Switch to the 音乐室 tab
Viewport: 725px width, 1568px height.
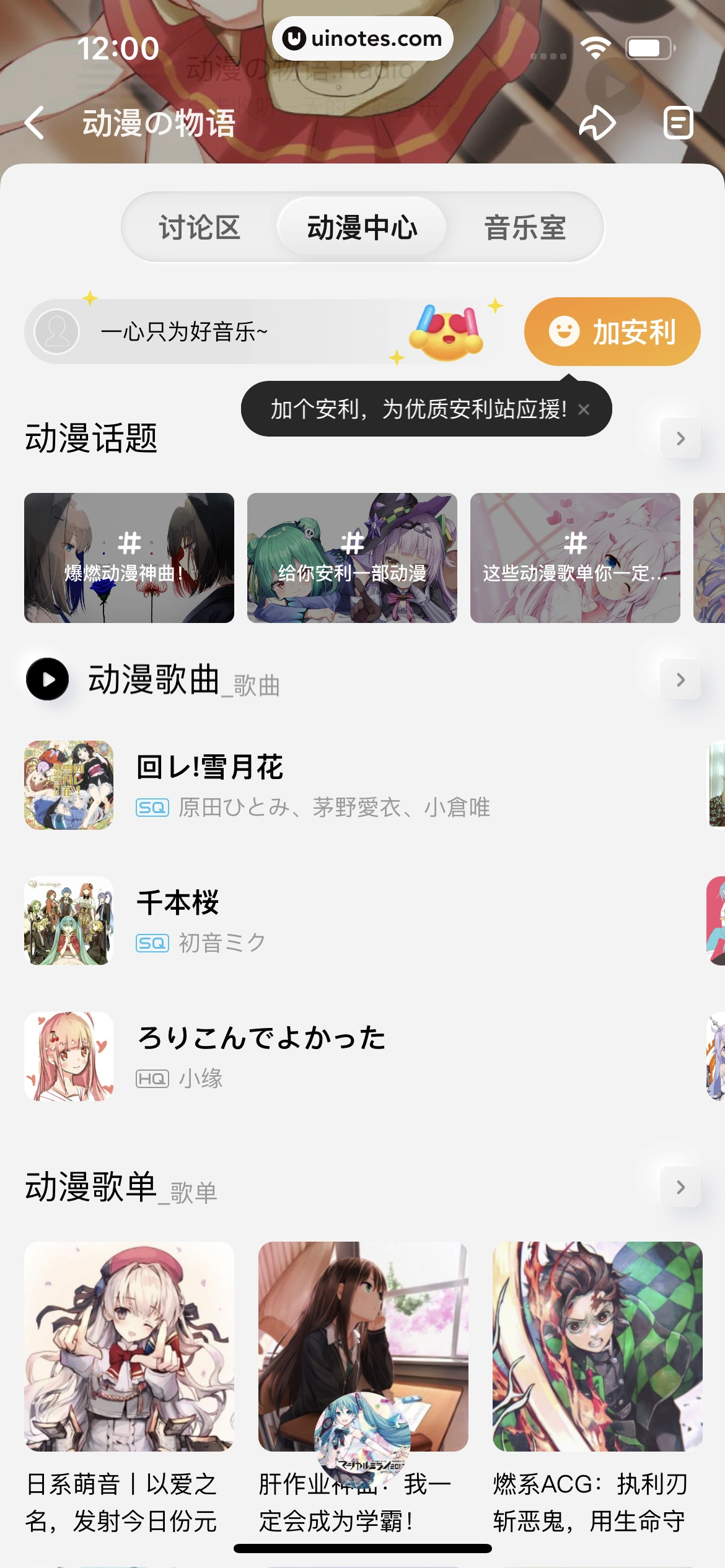525,227
